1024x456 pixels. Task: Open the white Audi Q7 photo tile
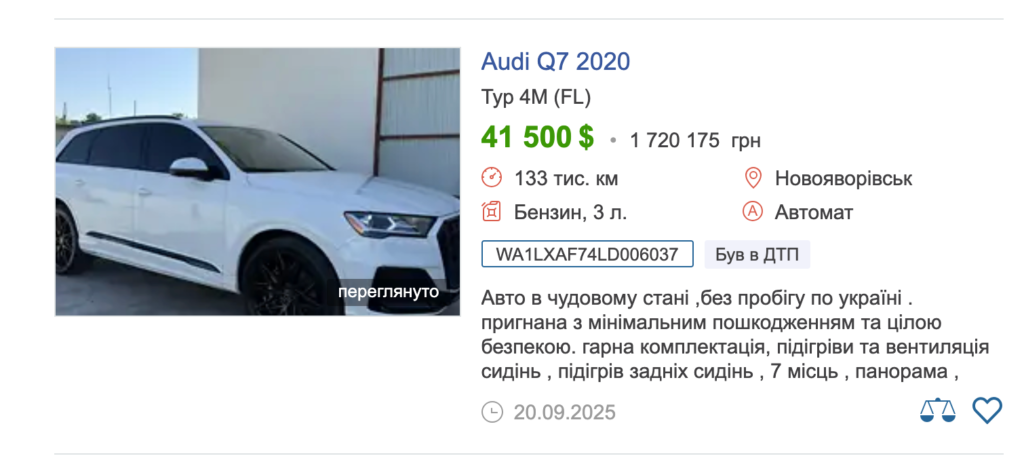257,182
